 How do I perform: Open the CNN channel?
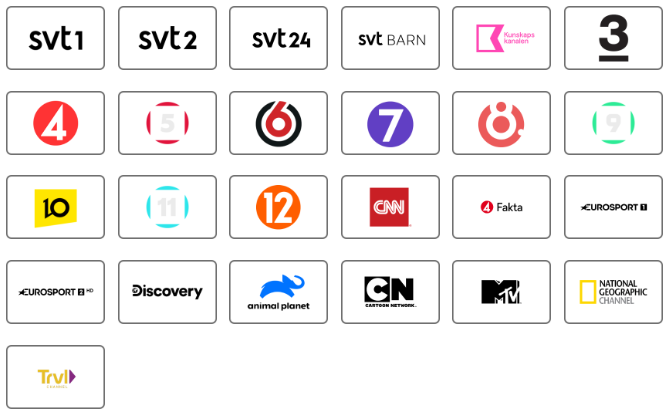click(390, 207)
